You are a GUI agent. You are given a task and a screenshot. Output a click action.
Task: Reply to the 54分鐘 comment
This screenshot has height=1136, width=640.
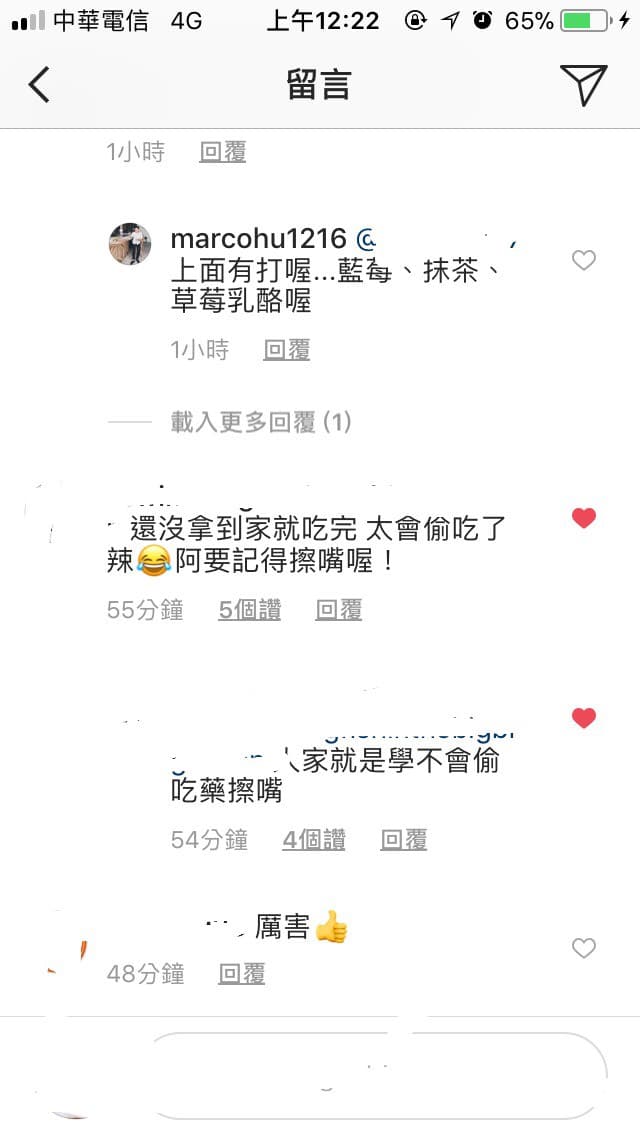404,840
